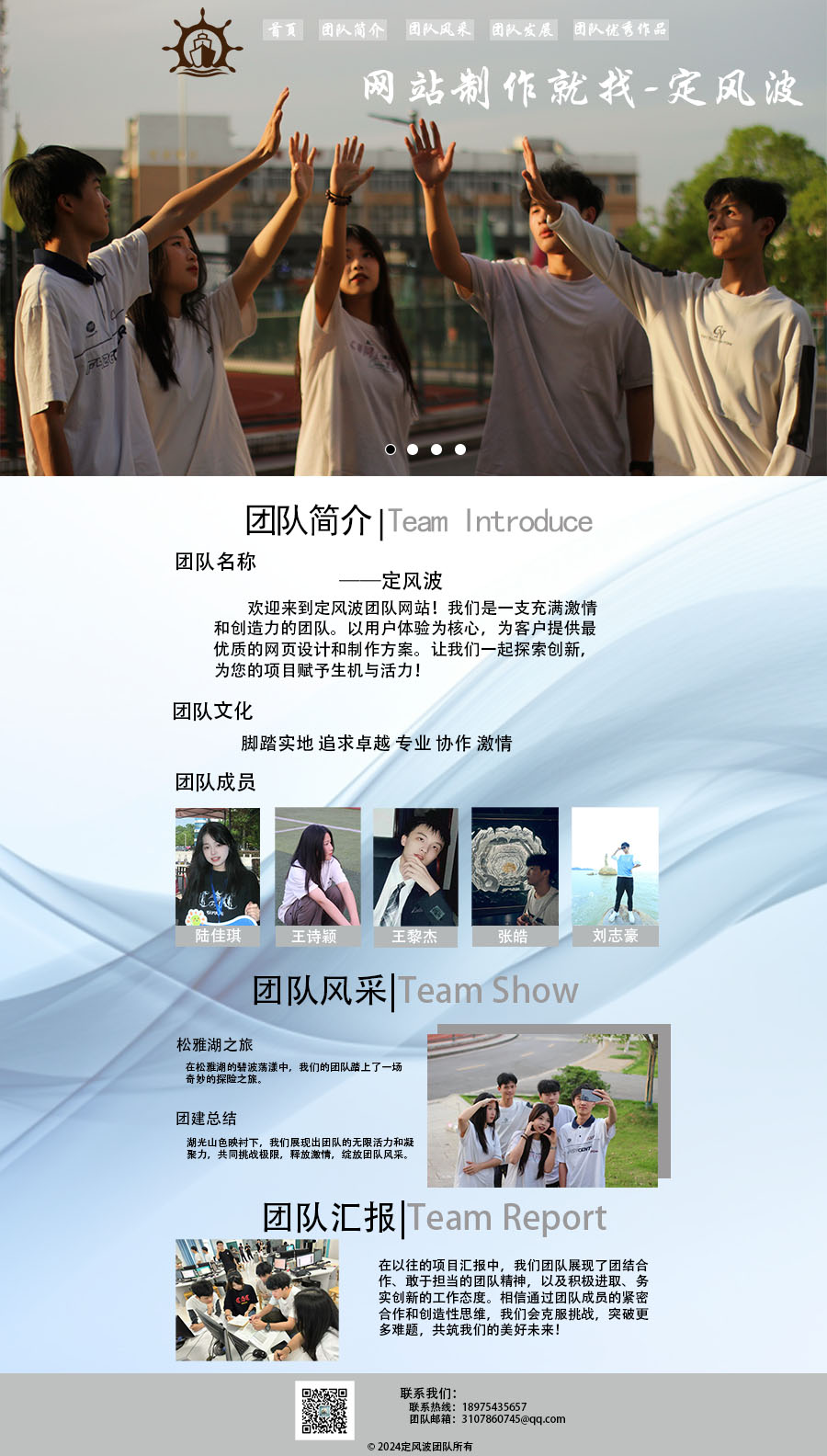Open the 首页 navigation link

click(283, 29)
